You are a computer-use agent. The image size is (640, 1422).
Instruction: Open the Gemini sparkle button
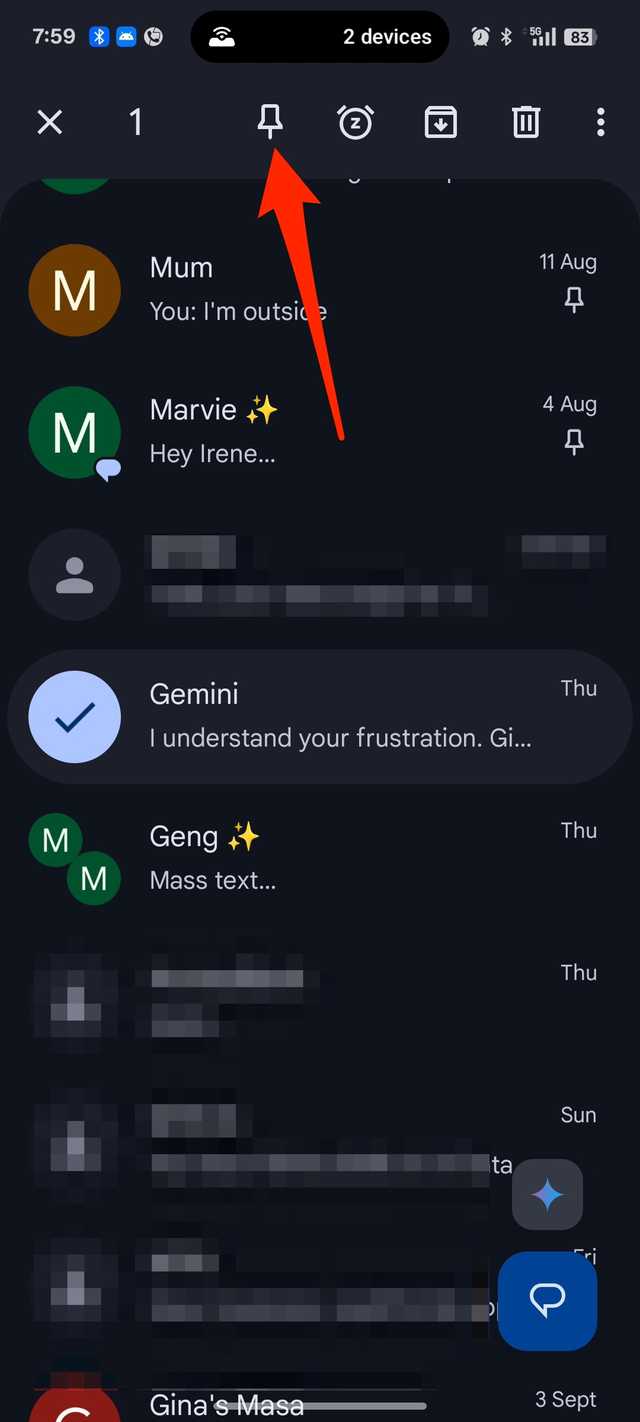547,1195
